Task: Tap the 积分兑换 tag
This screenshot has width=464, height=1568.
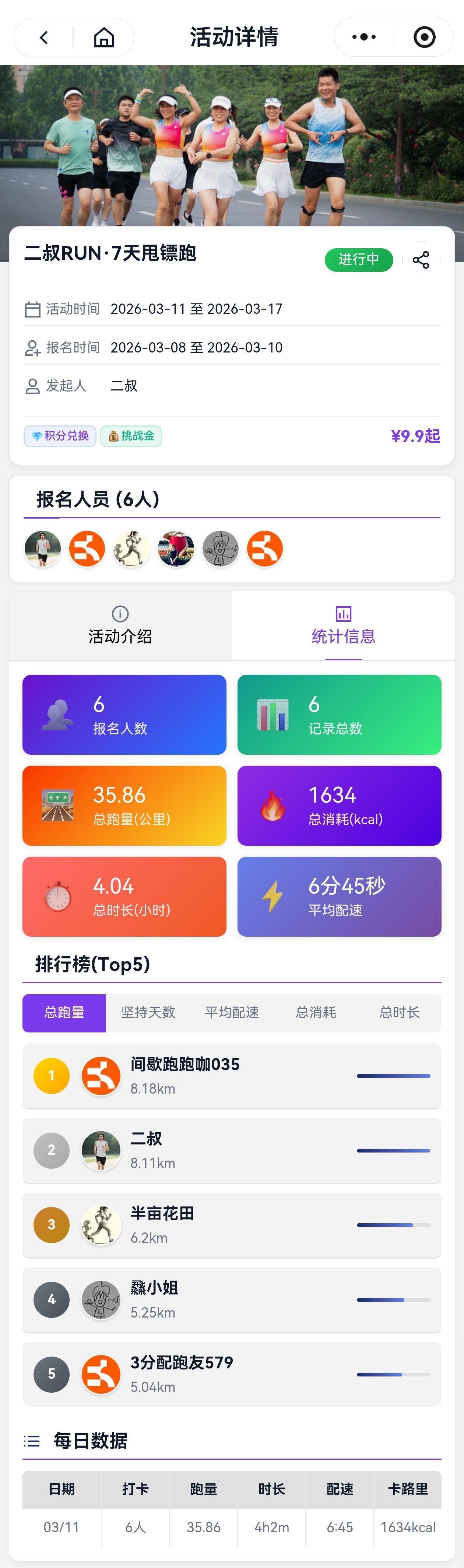Action: coord(60,436)
